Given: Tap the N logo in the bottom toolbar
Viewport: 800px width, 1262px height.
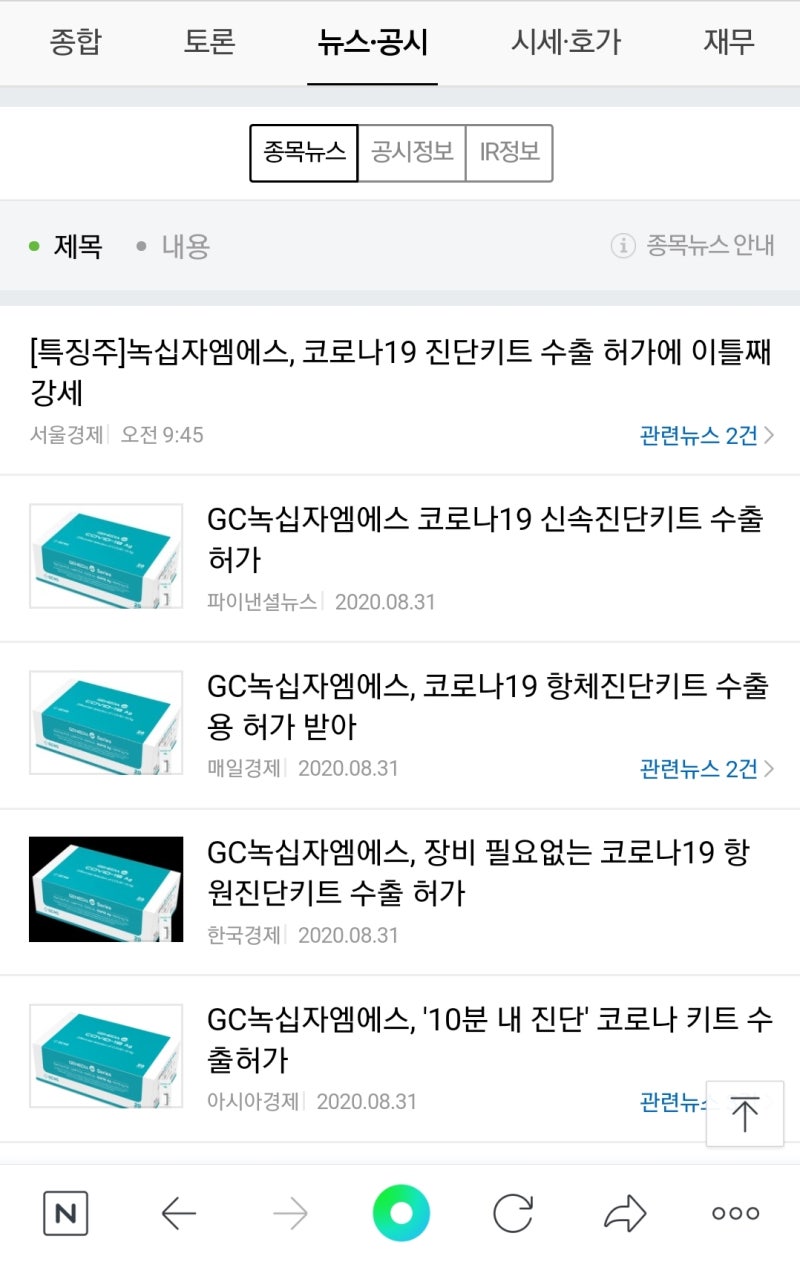Looking at the screenshot, I should 65,1211.
